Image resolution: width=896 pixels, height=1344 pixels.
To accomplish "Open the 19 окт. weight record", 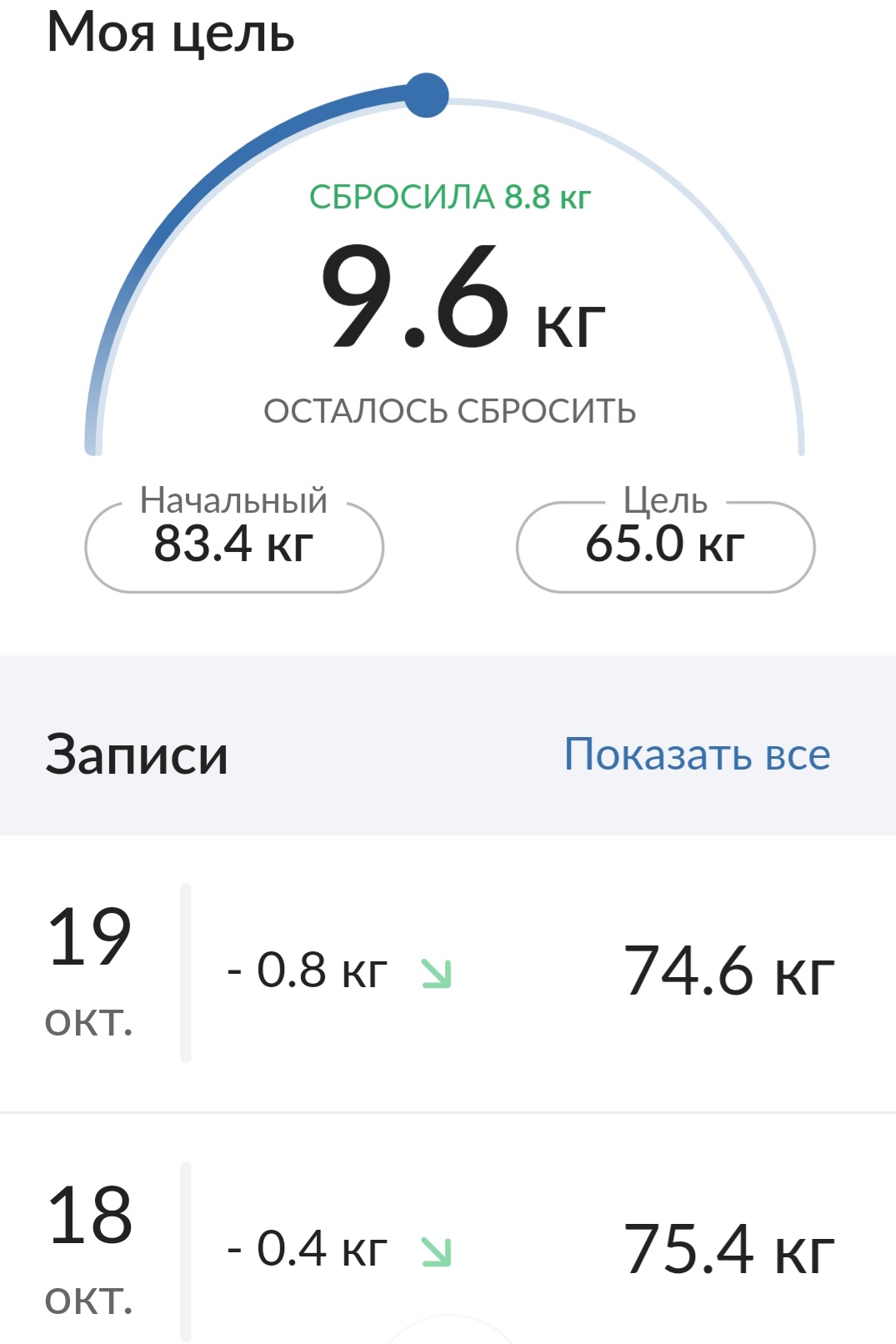I will coord(448,972).
